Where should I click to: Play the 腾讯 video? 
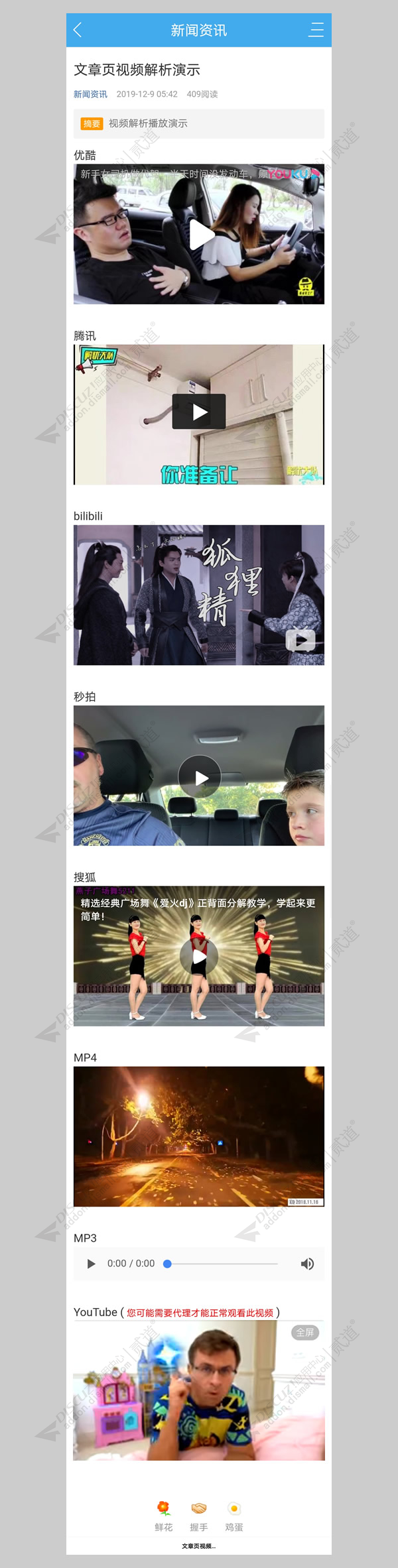[x=199, y=412]
